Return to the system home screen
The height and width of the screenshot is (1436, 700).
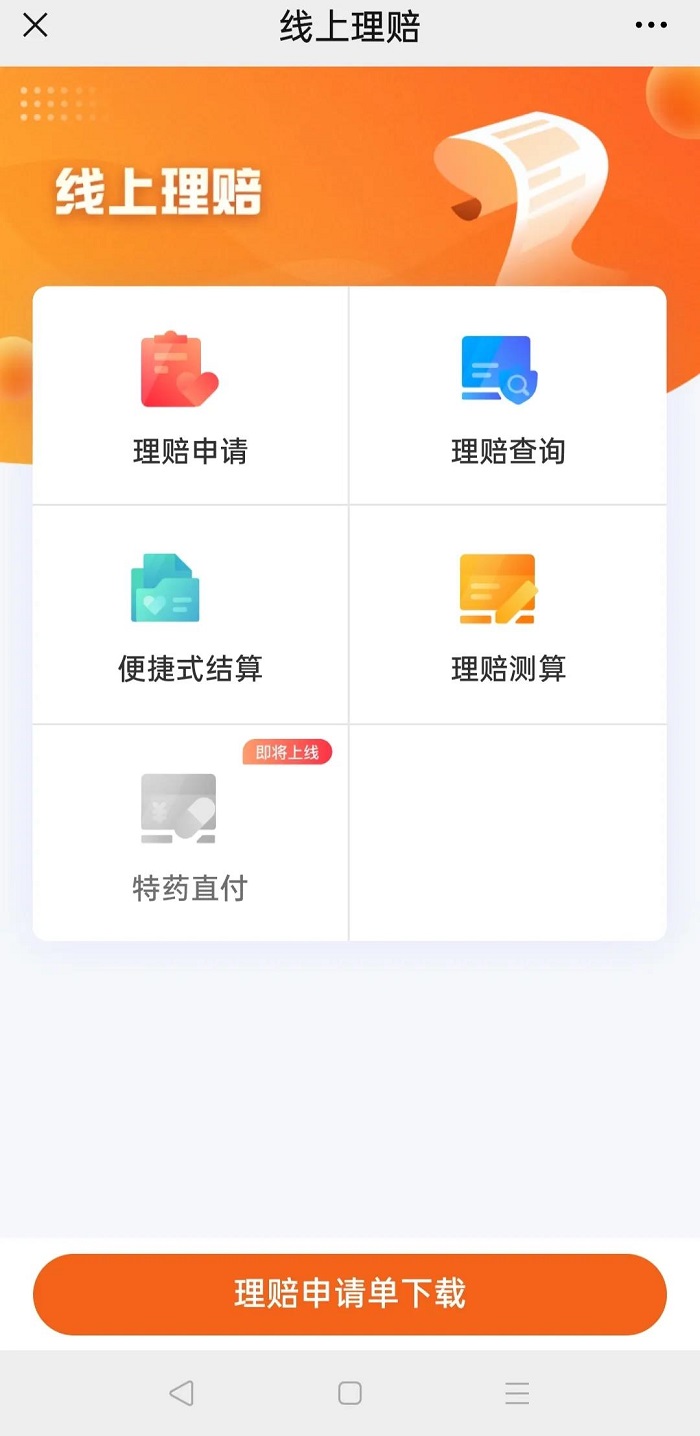click(x=350, y=1393)
